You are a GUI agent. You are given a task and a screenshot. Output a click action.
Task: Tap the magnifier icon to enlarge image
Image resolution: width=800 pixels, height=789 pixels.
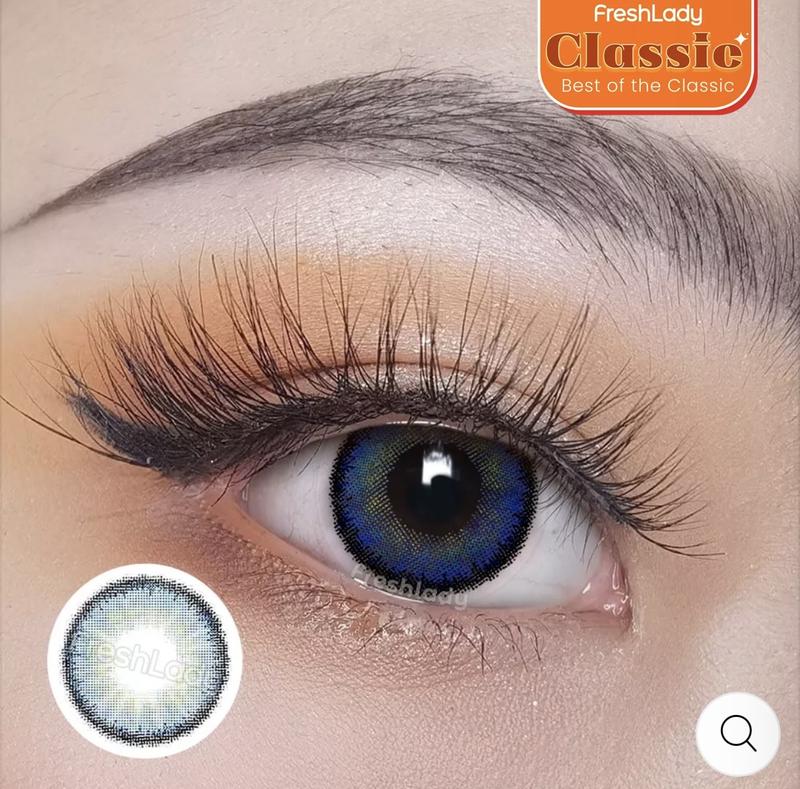(x=738, y=733)
